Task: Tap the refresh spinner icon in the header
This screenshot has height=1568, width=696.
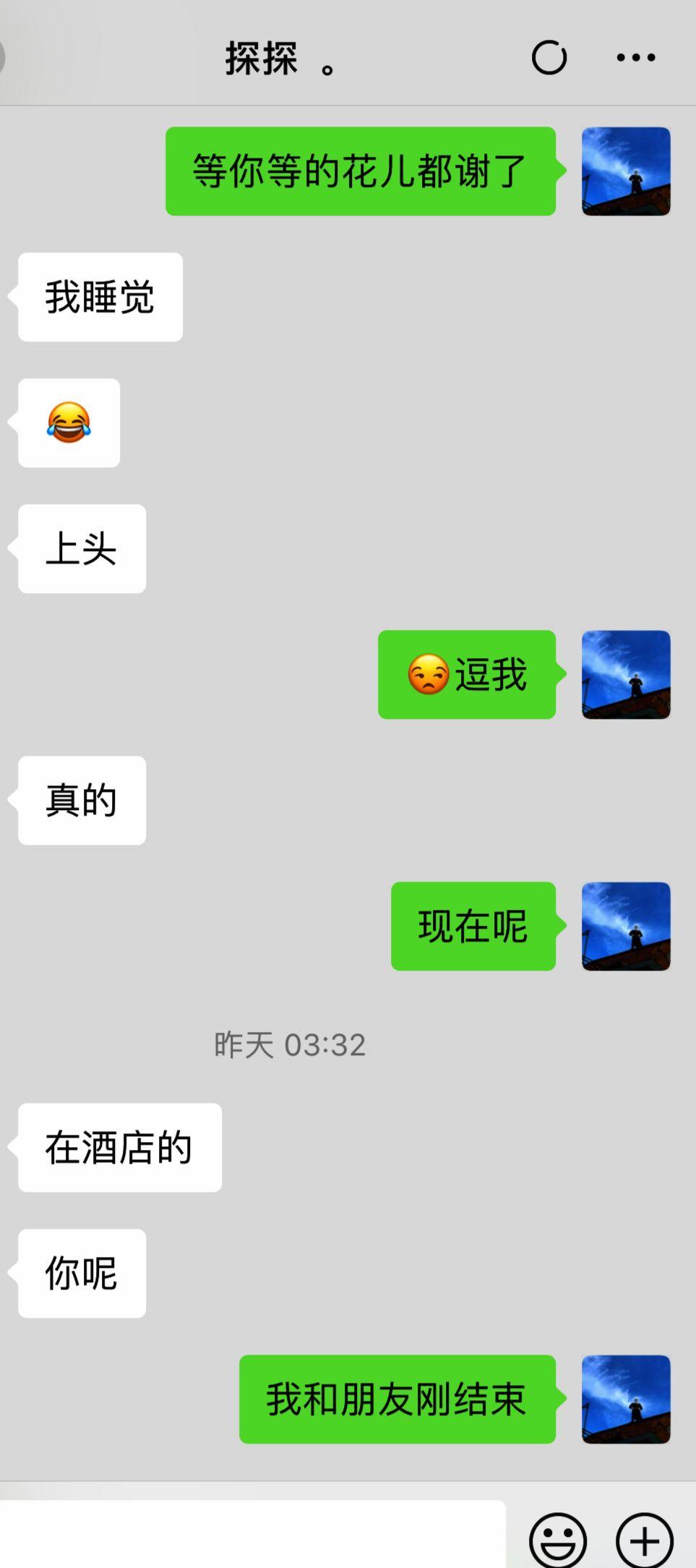Action: [x=549, y=58]
